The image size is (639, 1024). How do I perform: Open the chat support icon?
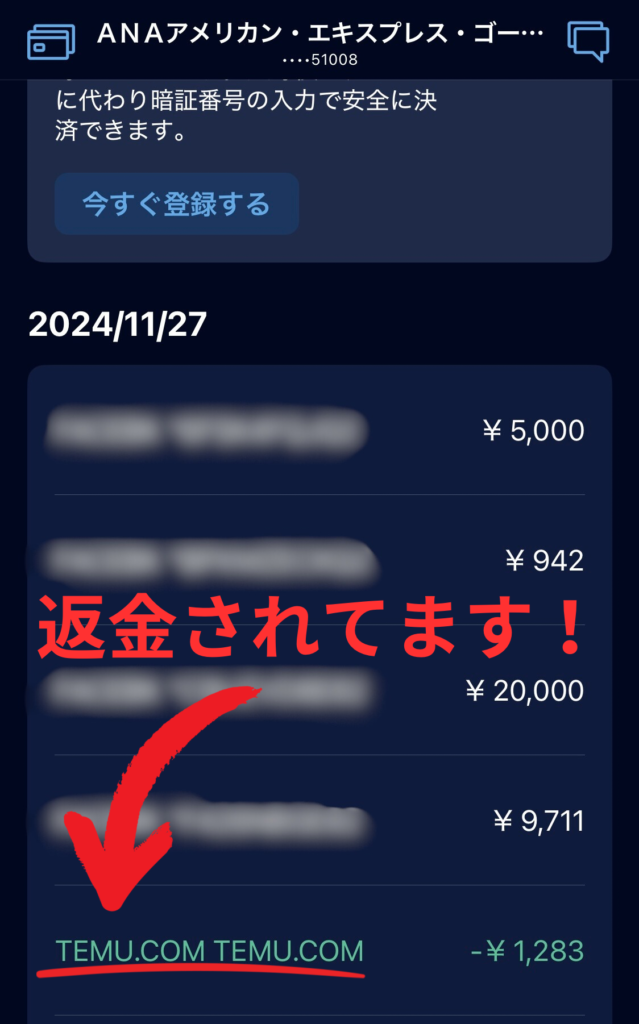tap(587, 41)
